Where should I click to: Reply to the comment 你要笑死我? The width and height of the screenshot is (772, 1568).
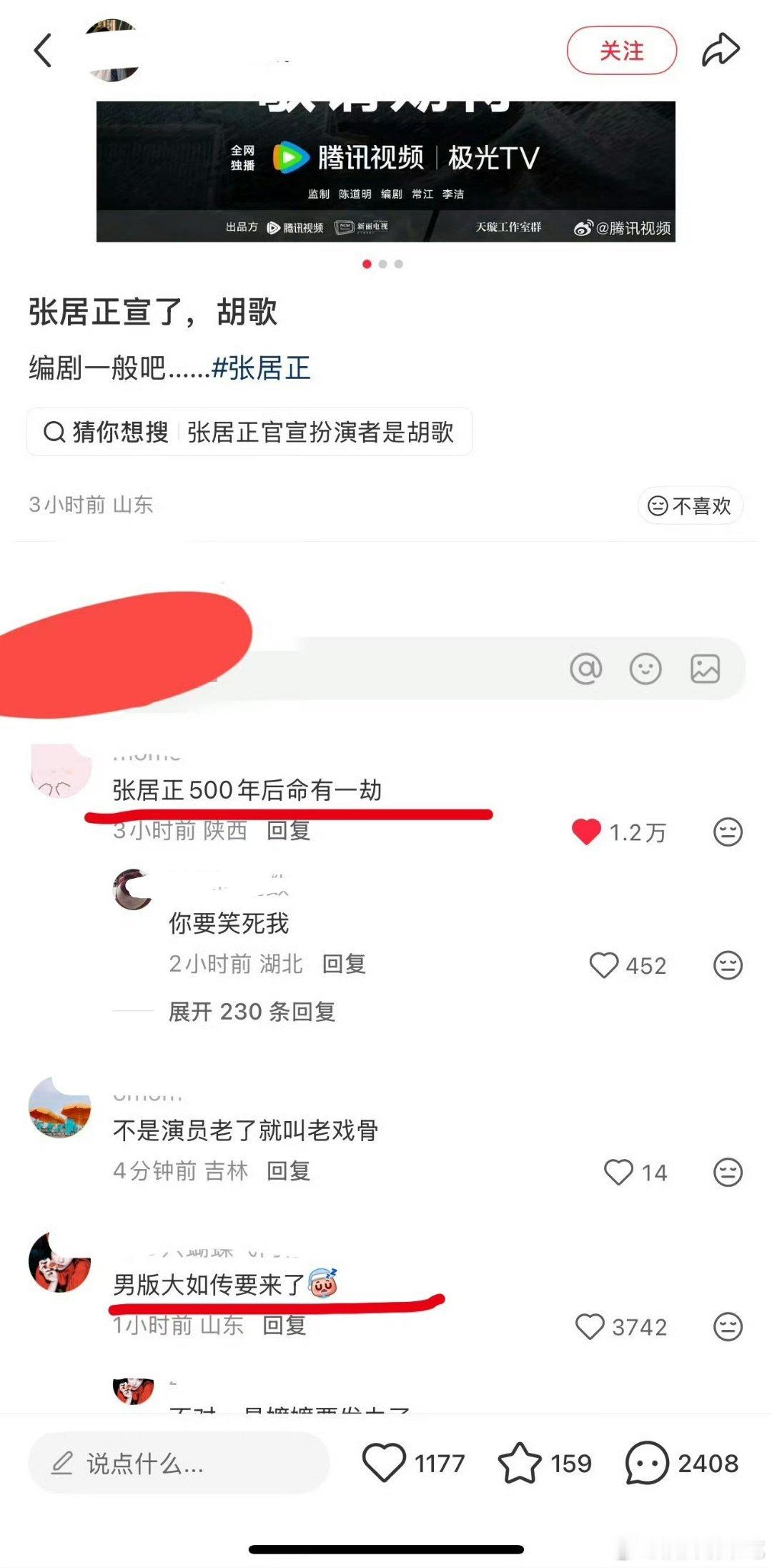344,964
